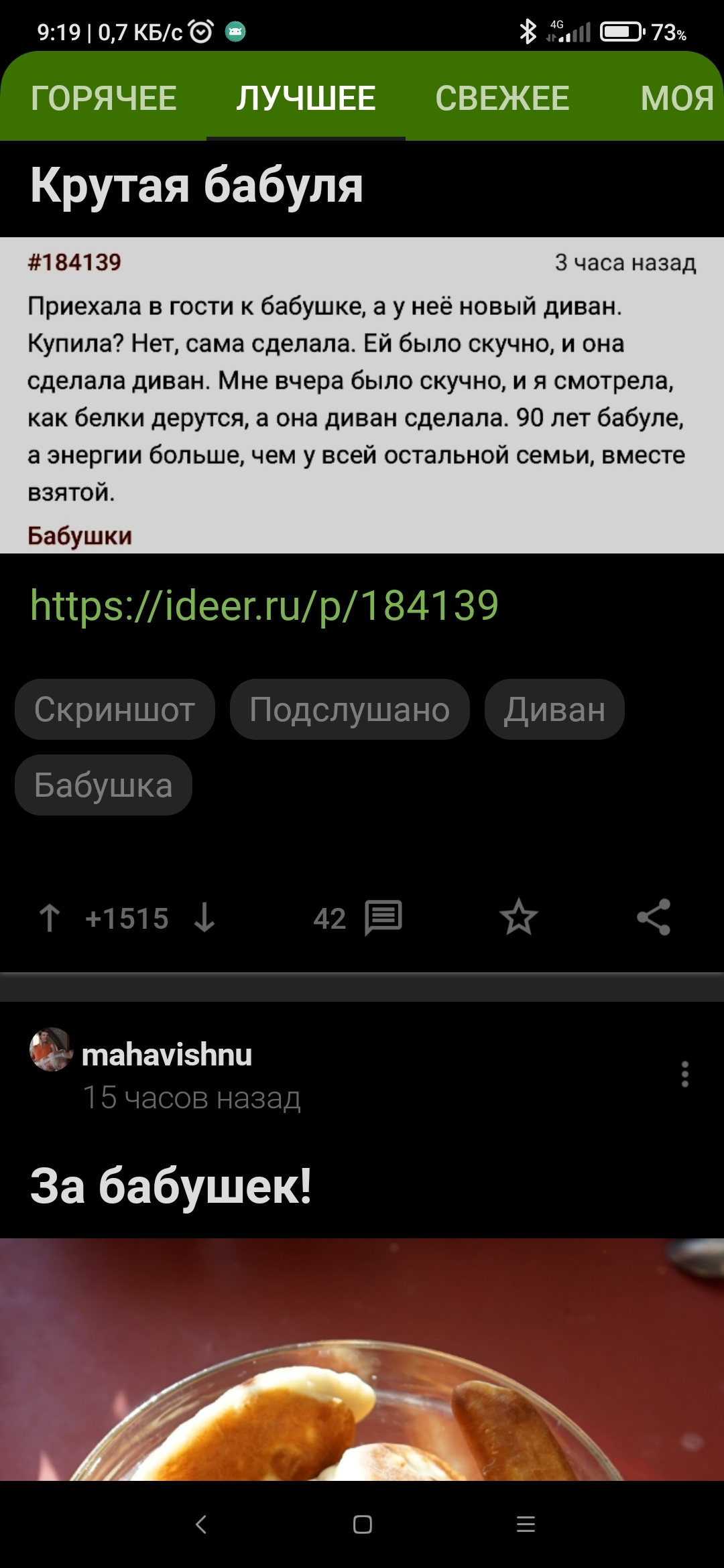Open the post За бабушек!

171,1186
